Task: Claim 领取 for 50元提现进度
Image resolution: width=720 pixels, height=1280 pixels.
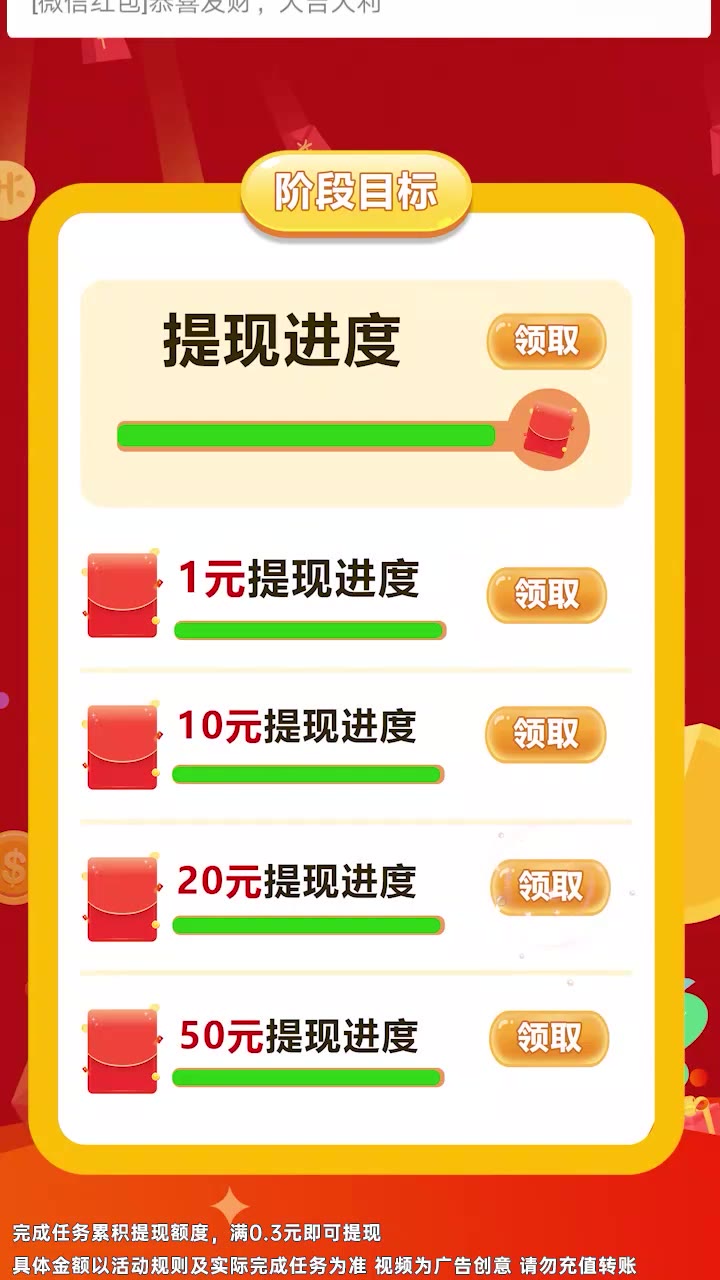Action: pyautogui.click(x=549, y=1040)
